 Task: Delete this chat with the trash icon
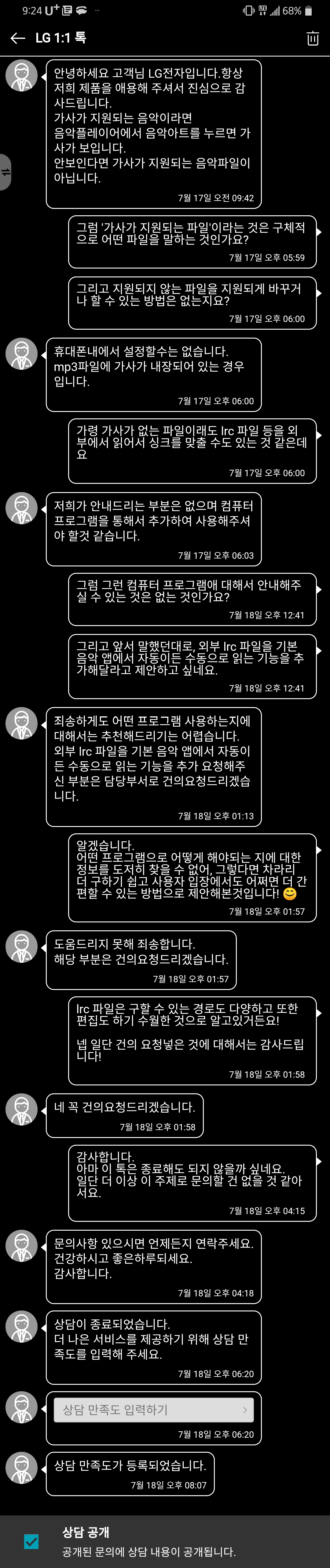tap(312, 38)
